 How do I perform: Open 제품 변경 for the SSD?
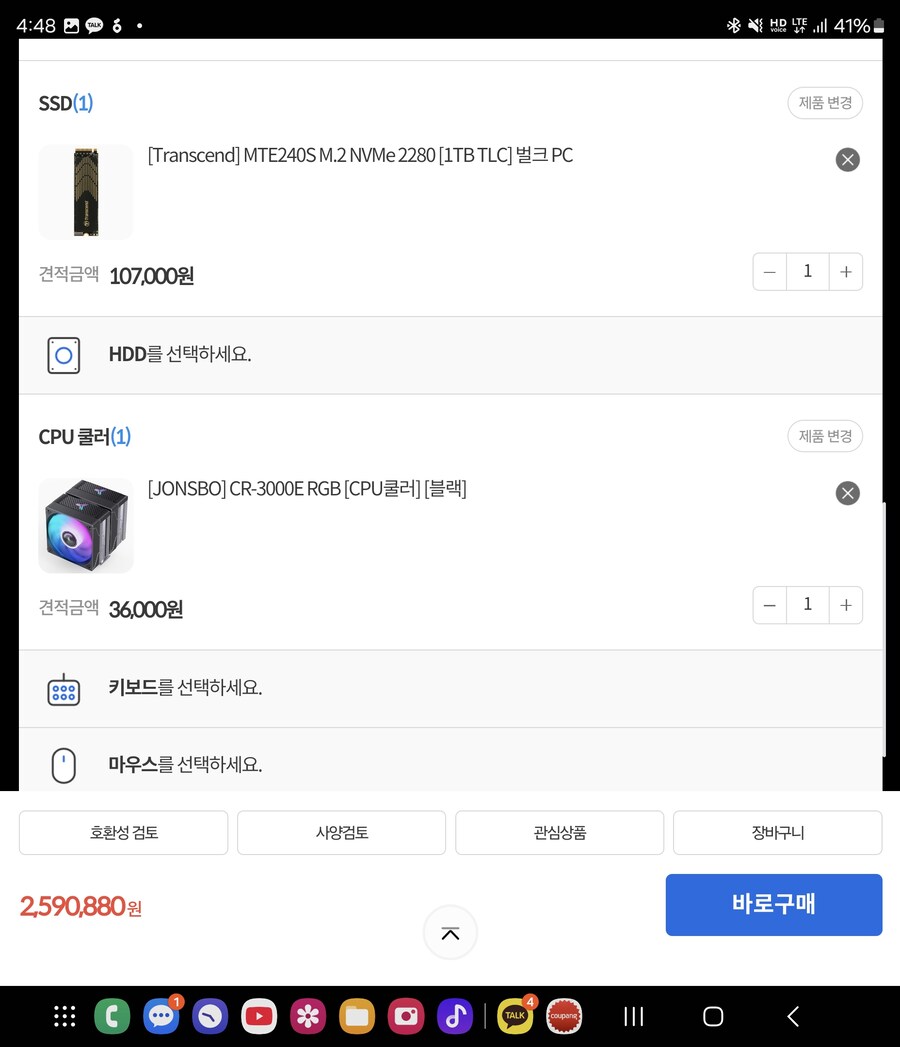(825, 102)
